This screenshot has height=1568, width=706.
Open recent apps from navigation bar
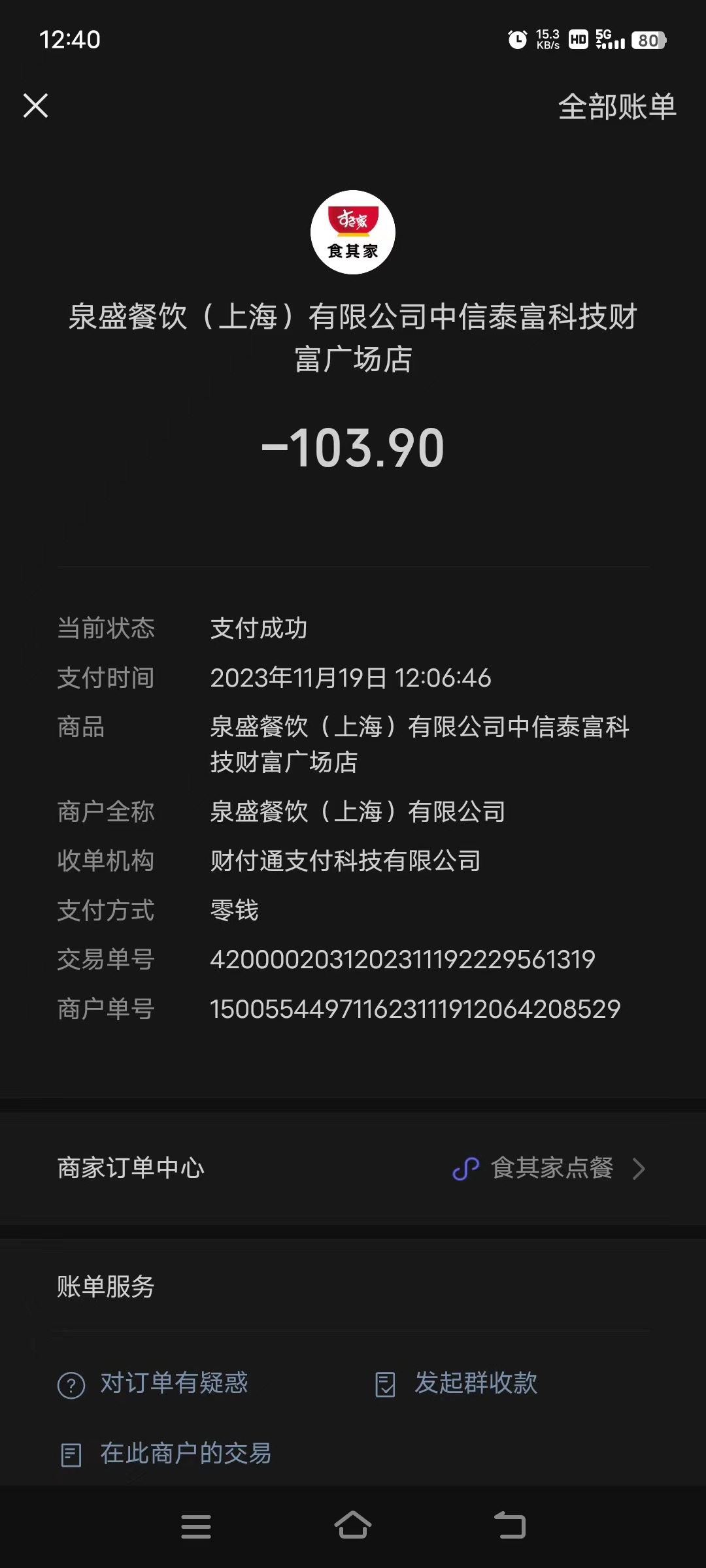pos(196,1526)
